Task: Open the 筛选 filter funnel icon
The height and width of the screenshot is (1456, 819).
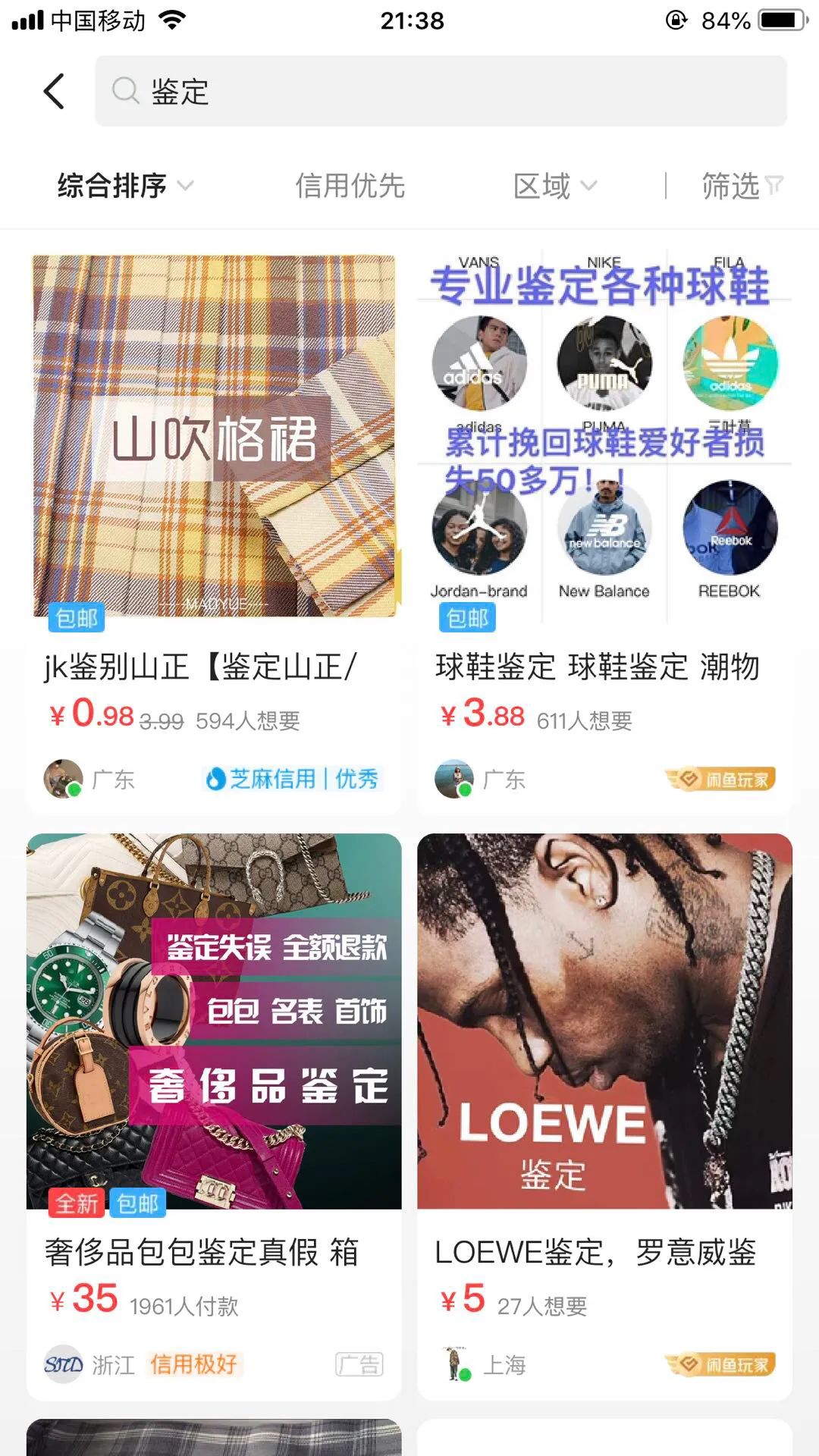Action: coord(775,186)
